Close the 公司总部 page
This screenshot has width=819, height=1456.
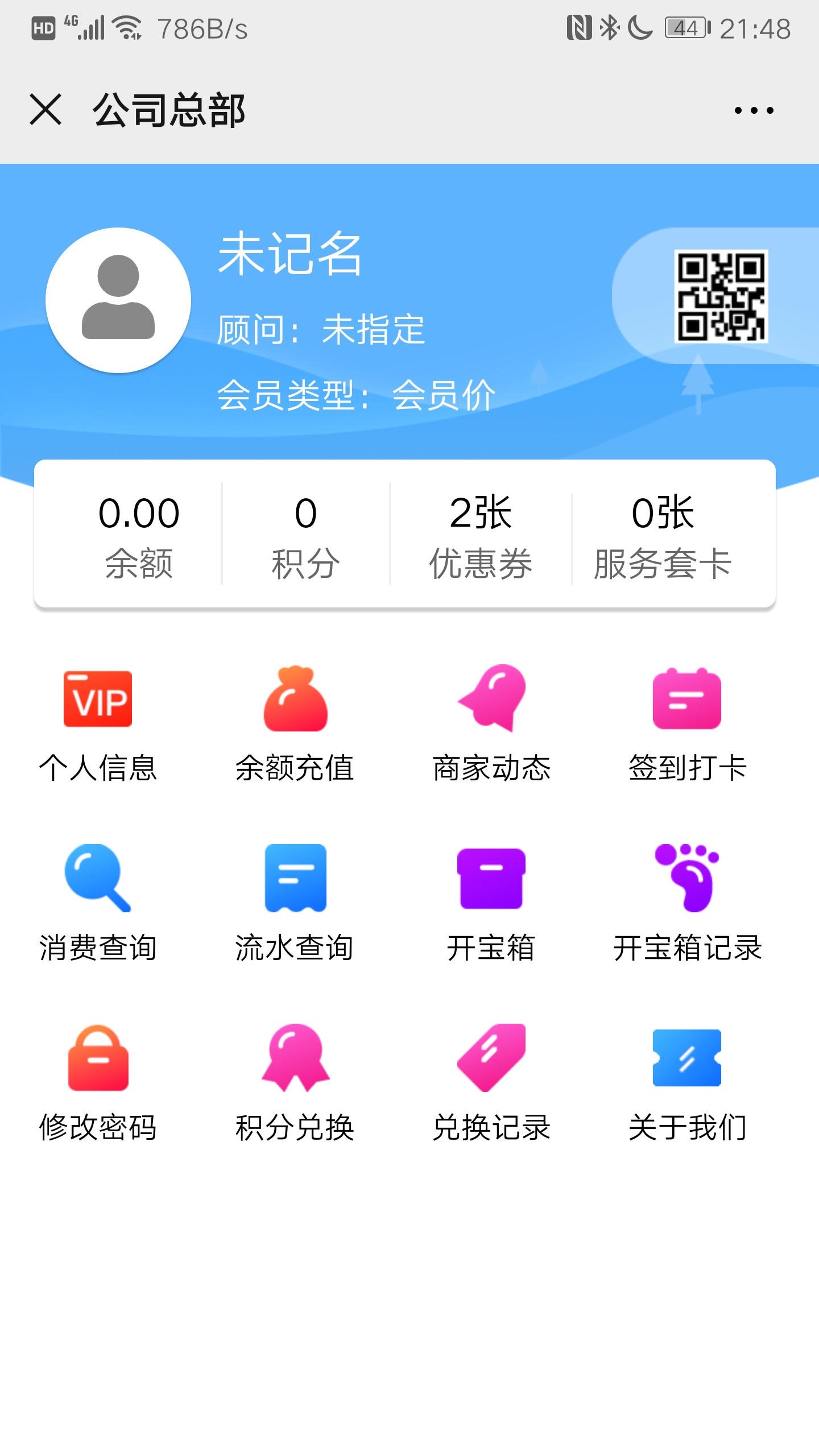pos(45,110)
